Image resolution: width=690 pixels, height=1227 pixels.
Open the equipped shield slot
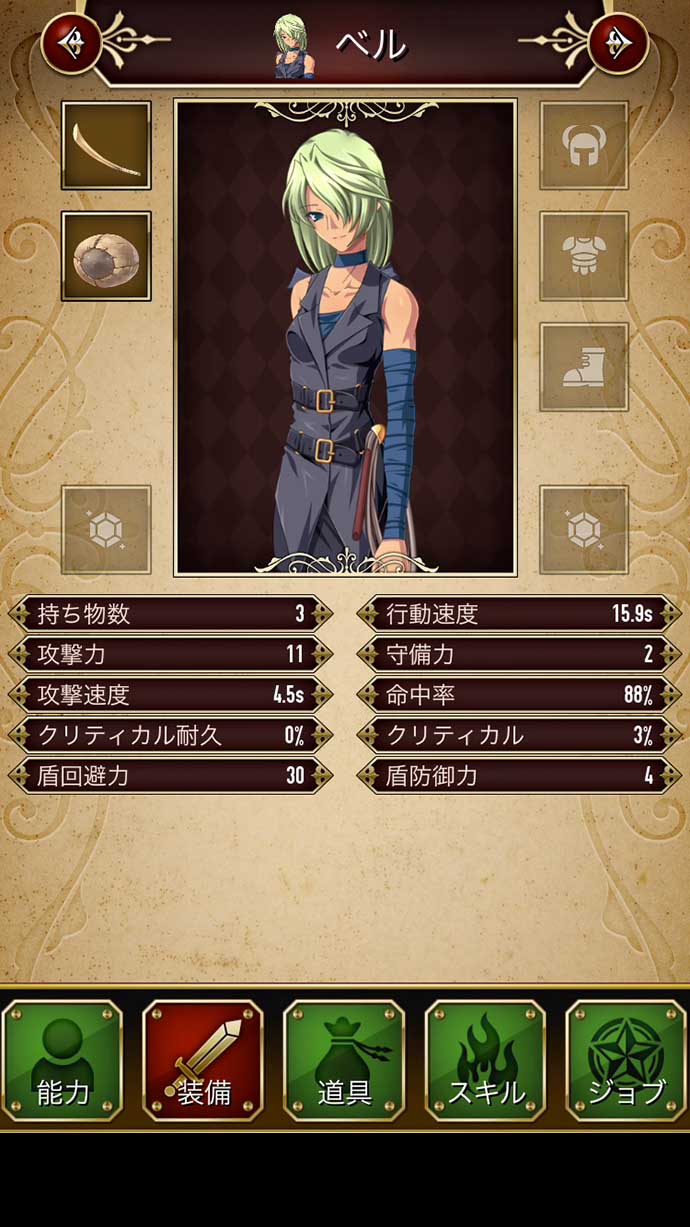(106, 256)
